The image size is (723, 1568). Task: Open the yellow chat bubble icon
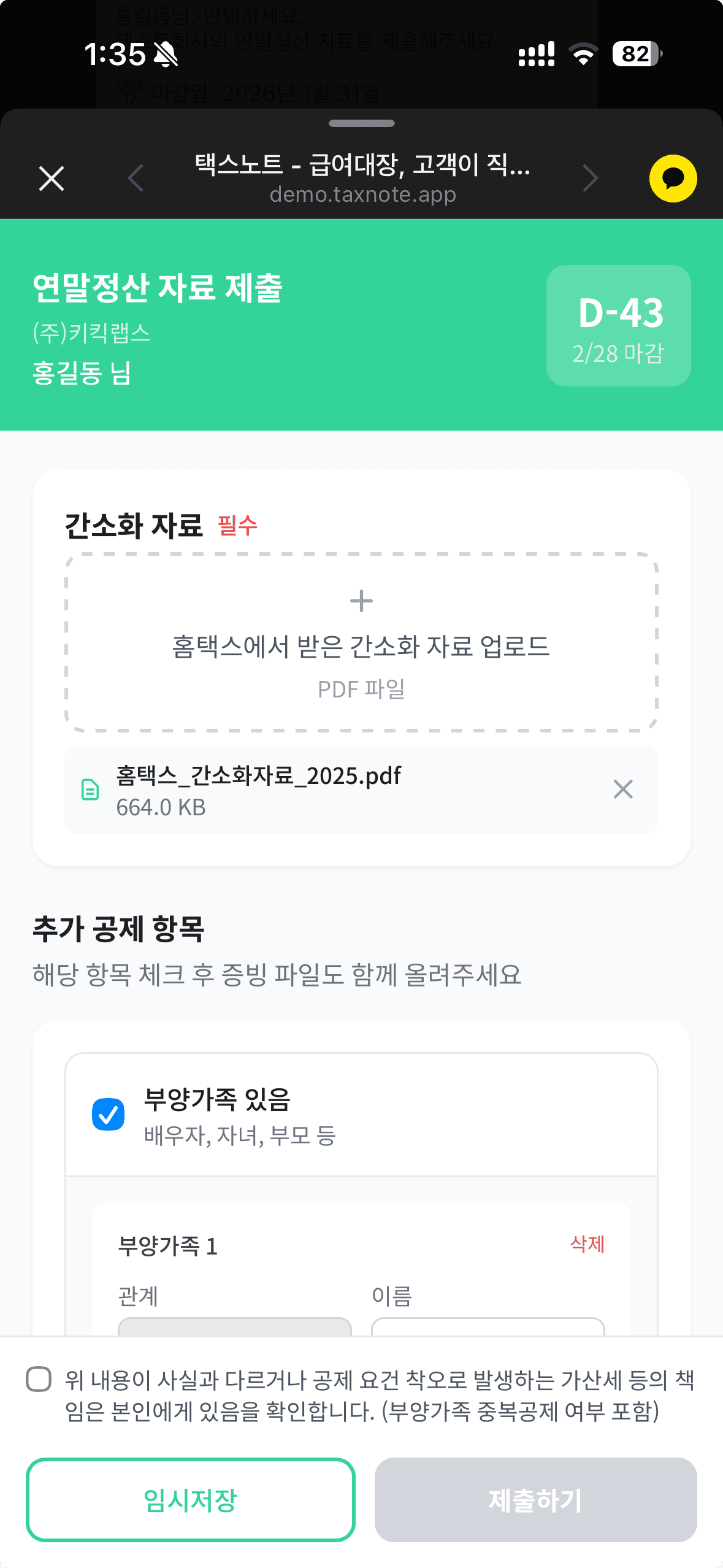pos(671,179)
